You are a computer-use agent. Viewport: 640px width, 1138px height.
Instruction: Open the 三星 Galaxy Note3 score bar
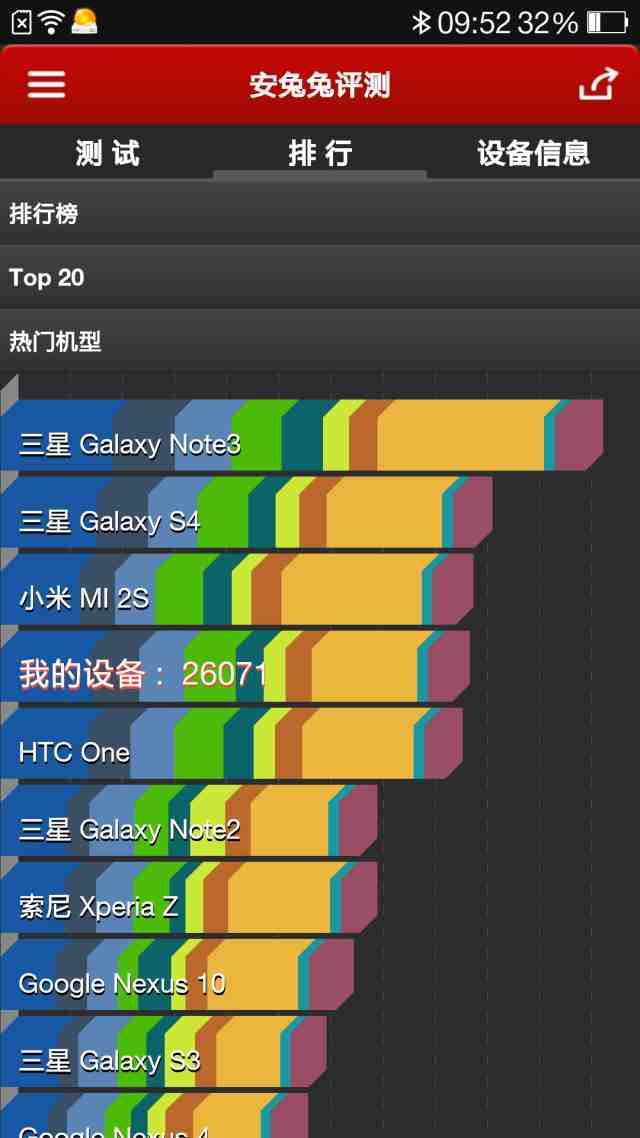coord(302,435)
